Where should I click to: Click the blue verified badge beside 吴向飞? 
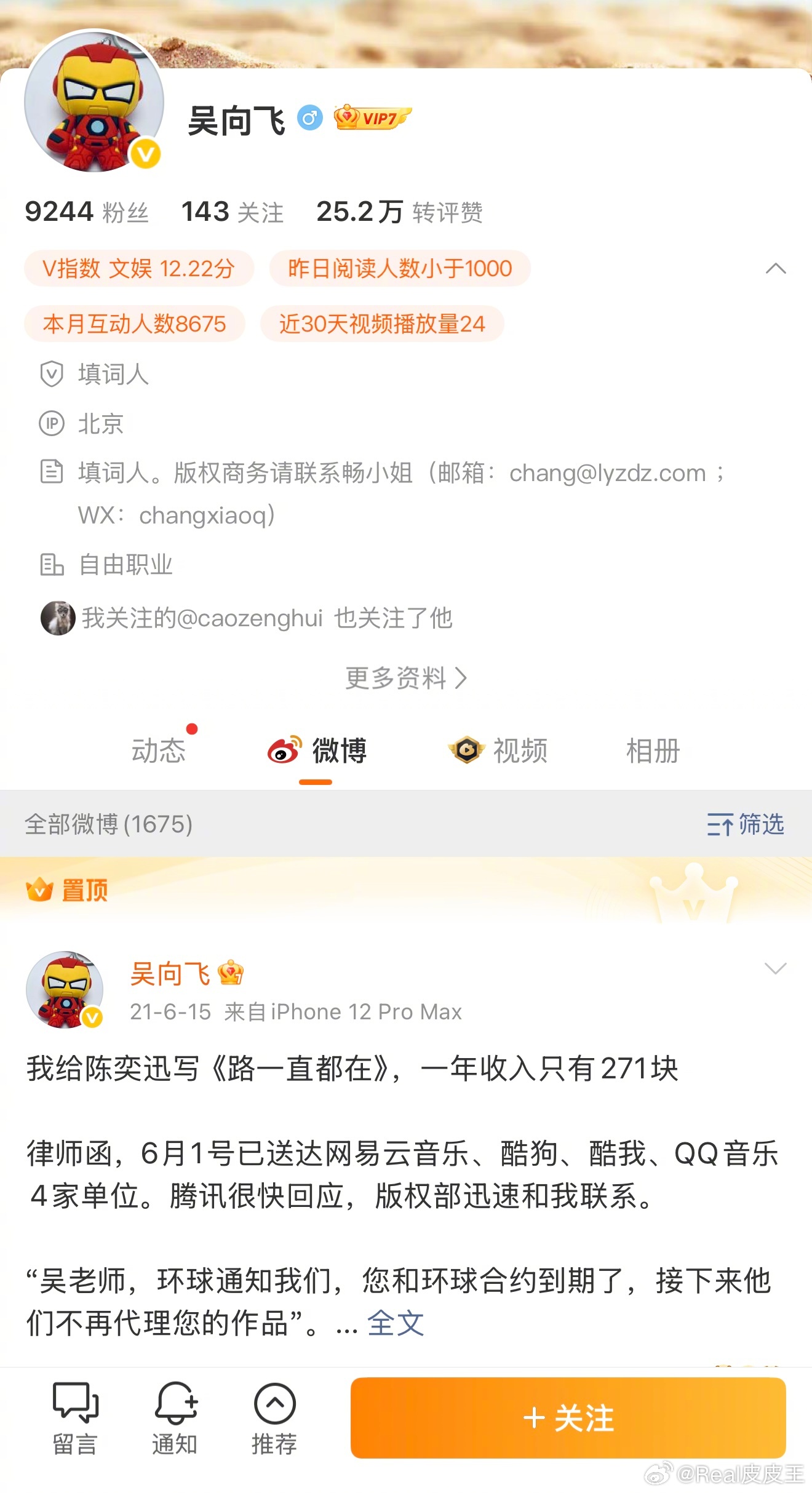(x=310, y=118)
